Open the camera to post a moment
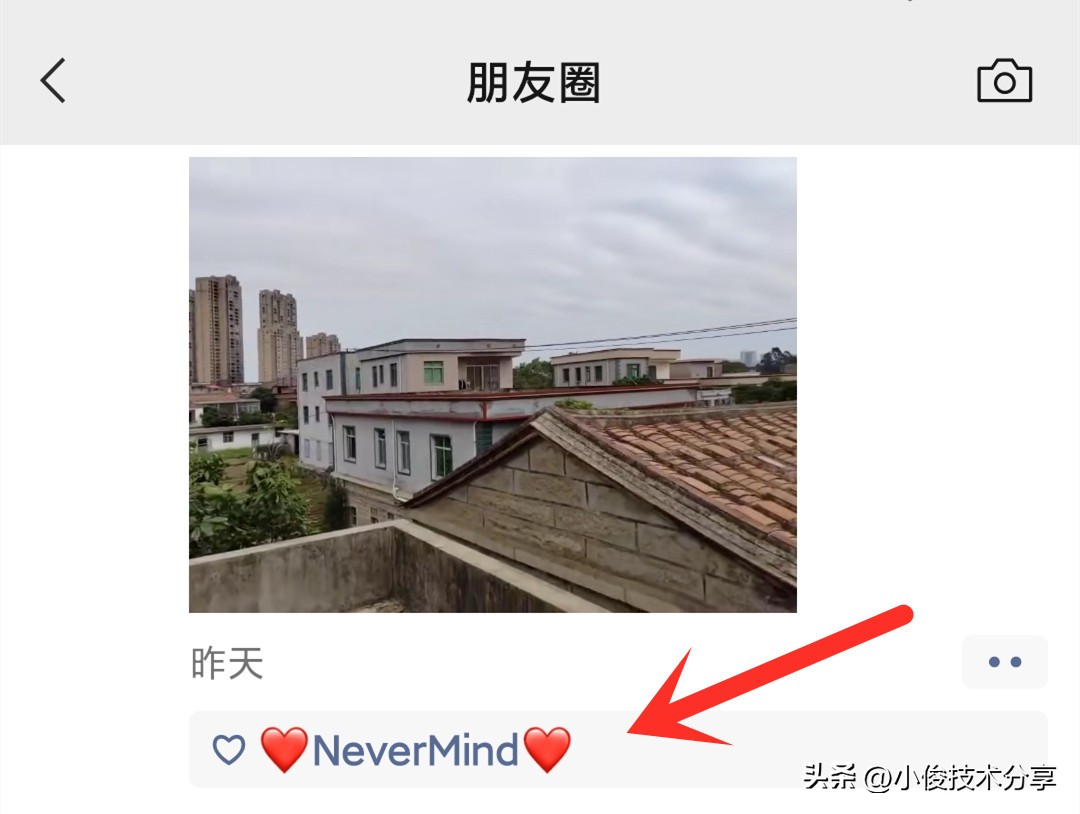This screenshot has height=814, width=1080. click(1004, 81)
